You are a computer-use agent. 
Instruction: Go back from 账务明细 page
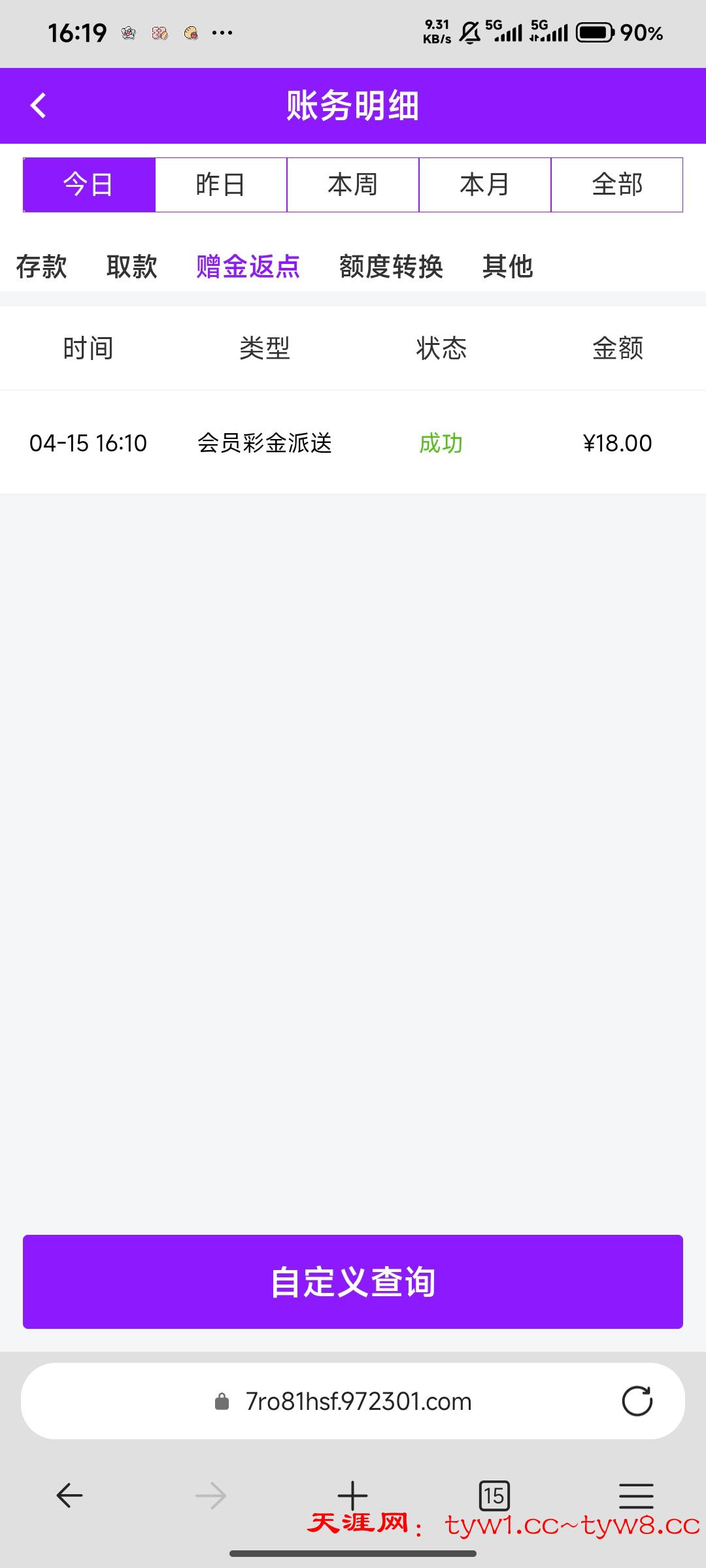tap(39, 105)
